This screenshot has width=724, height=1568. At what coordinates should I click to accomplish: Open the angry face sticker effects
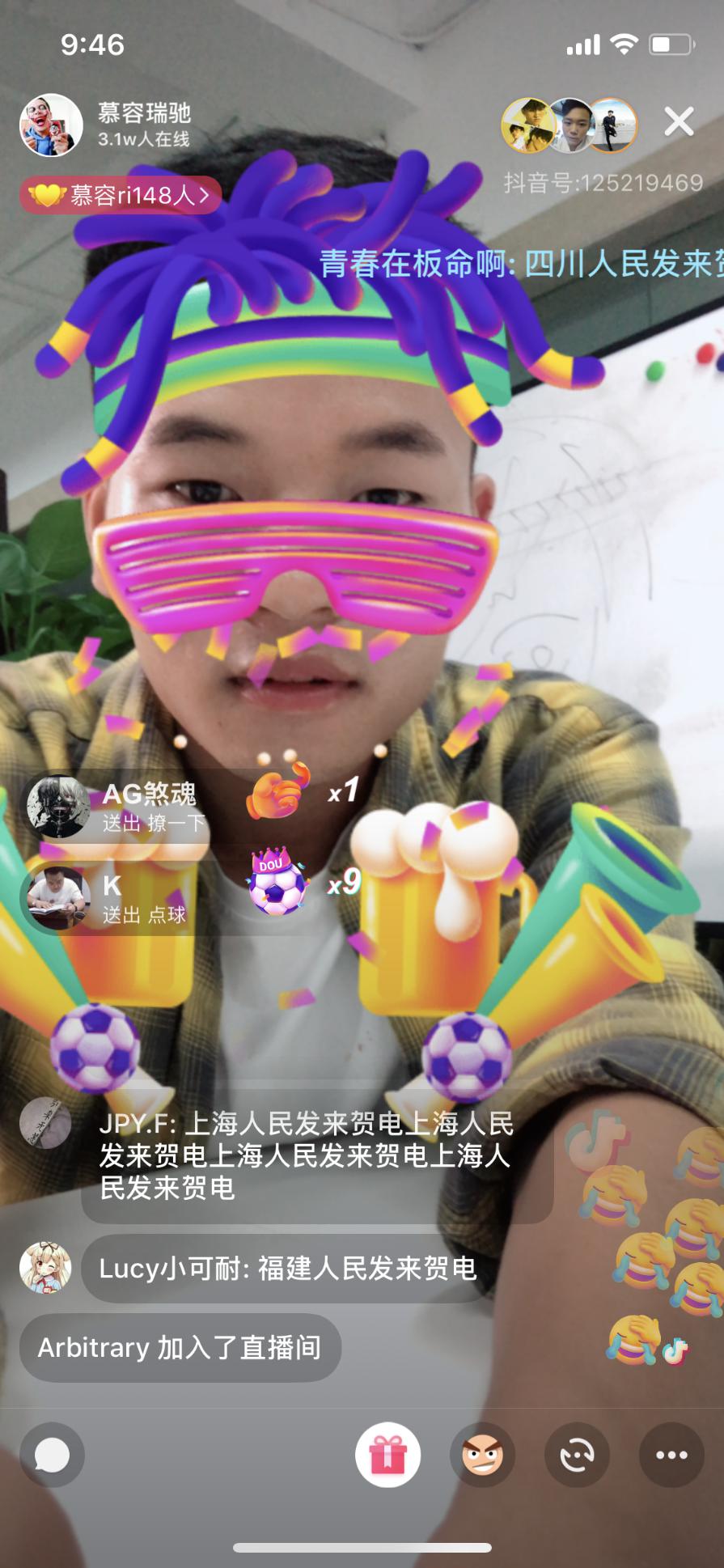click(x=482, y=1455)
